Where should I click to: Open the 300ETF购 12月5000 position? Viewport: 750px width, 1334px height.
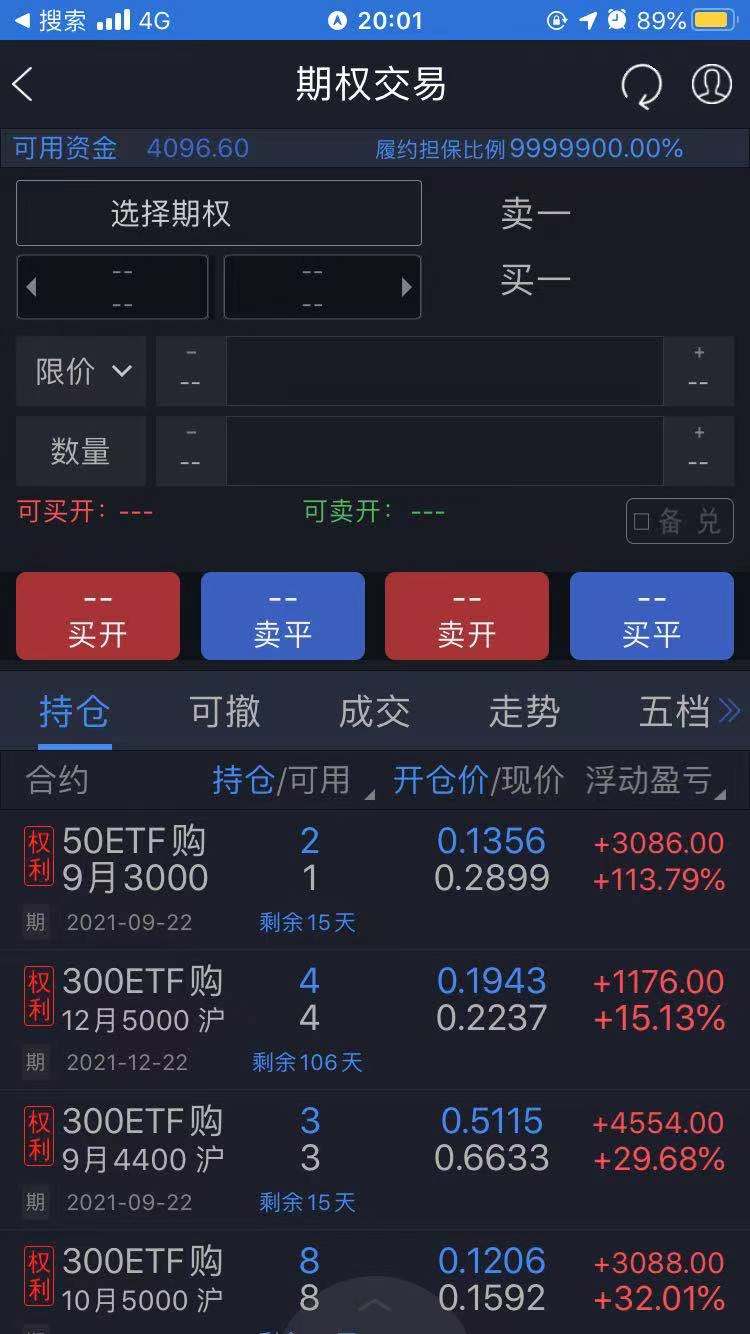point(375,1018)
